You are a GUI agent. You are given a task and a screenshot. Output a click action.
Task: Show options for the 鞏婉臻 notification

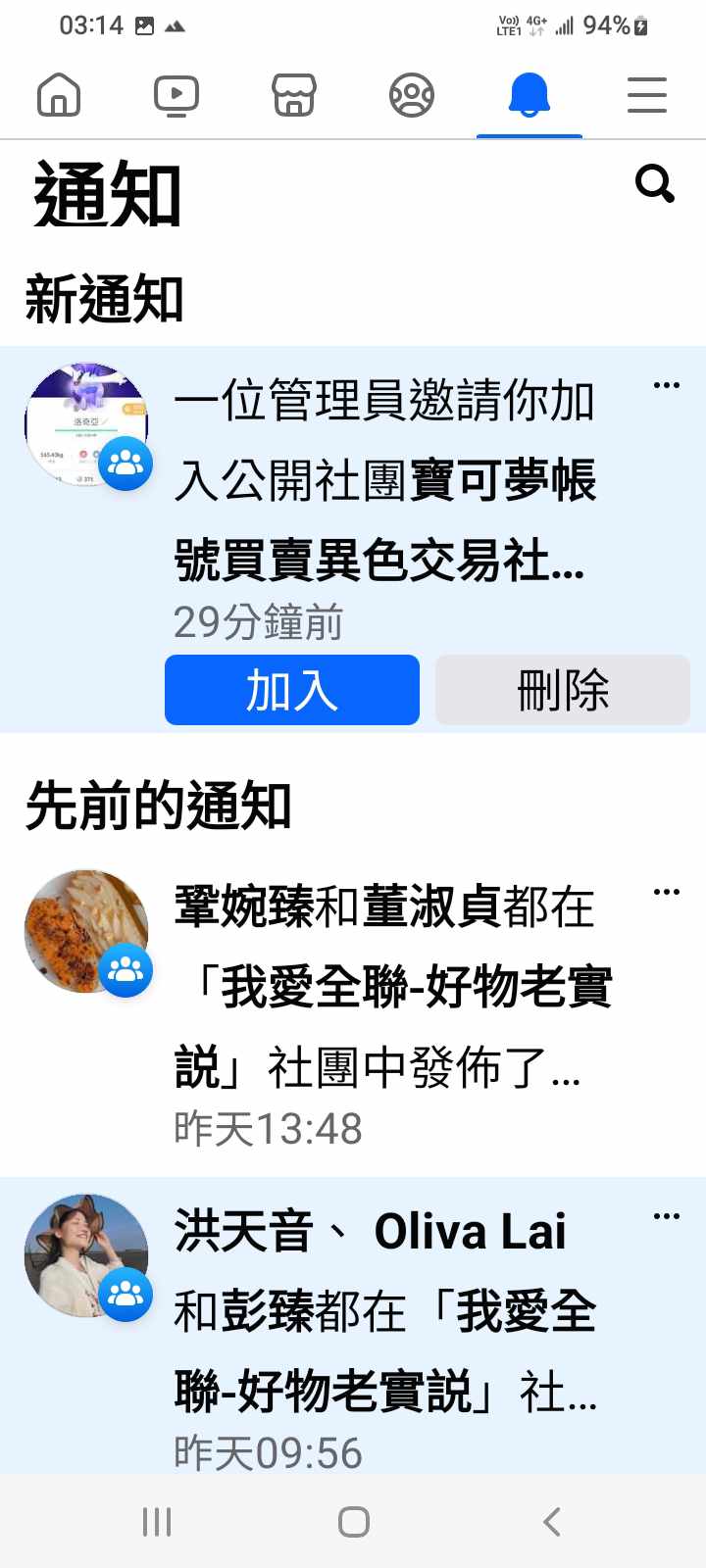[667, 892]
